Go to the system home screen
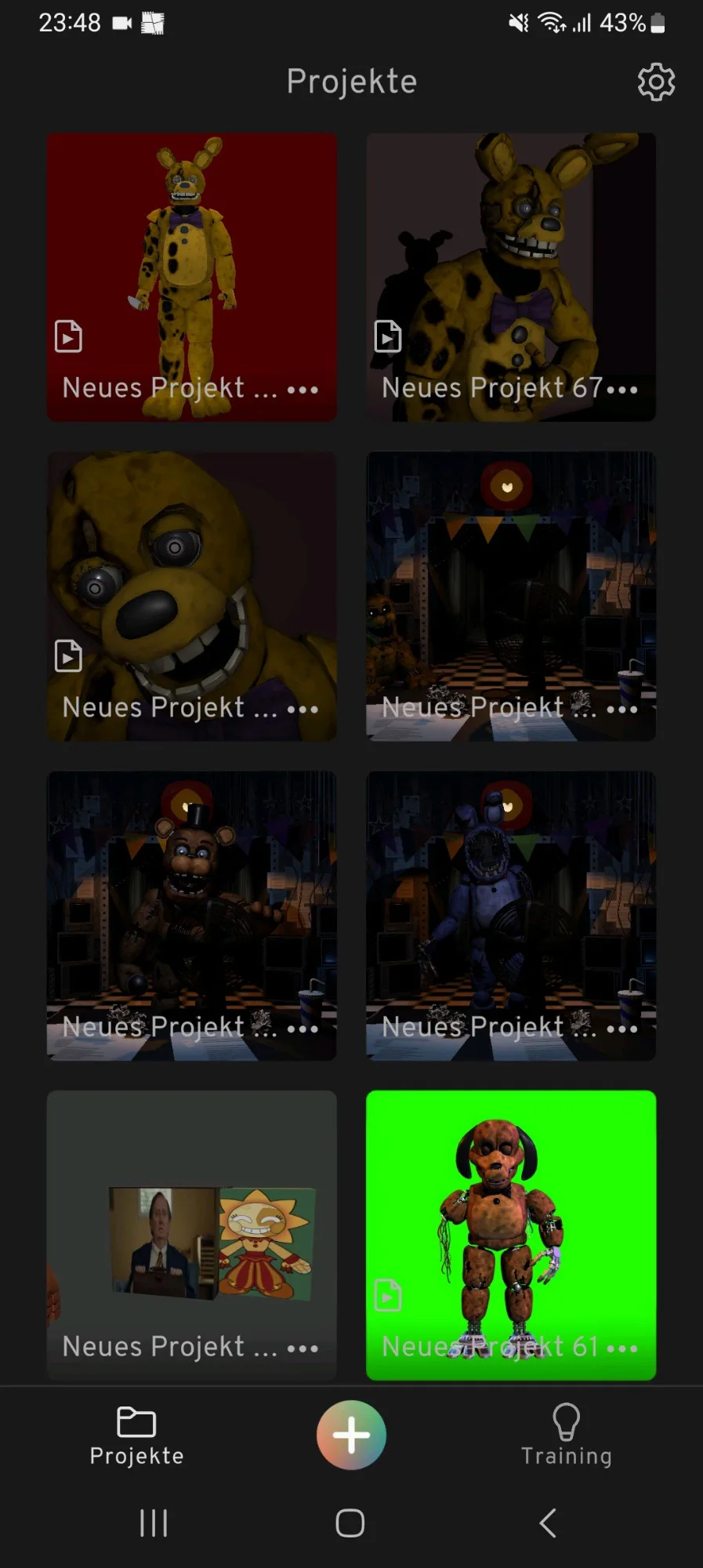Viewport: 703px width, 1568px height. [350, 1523]
